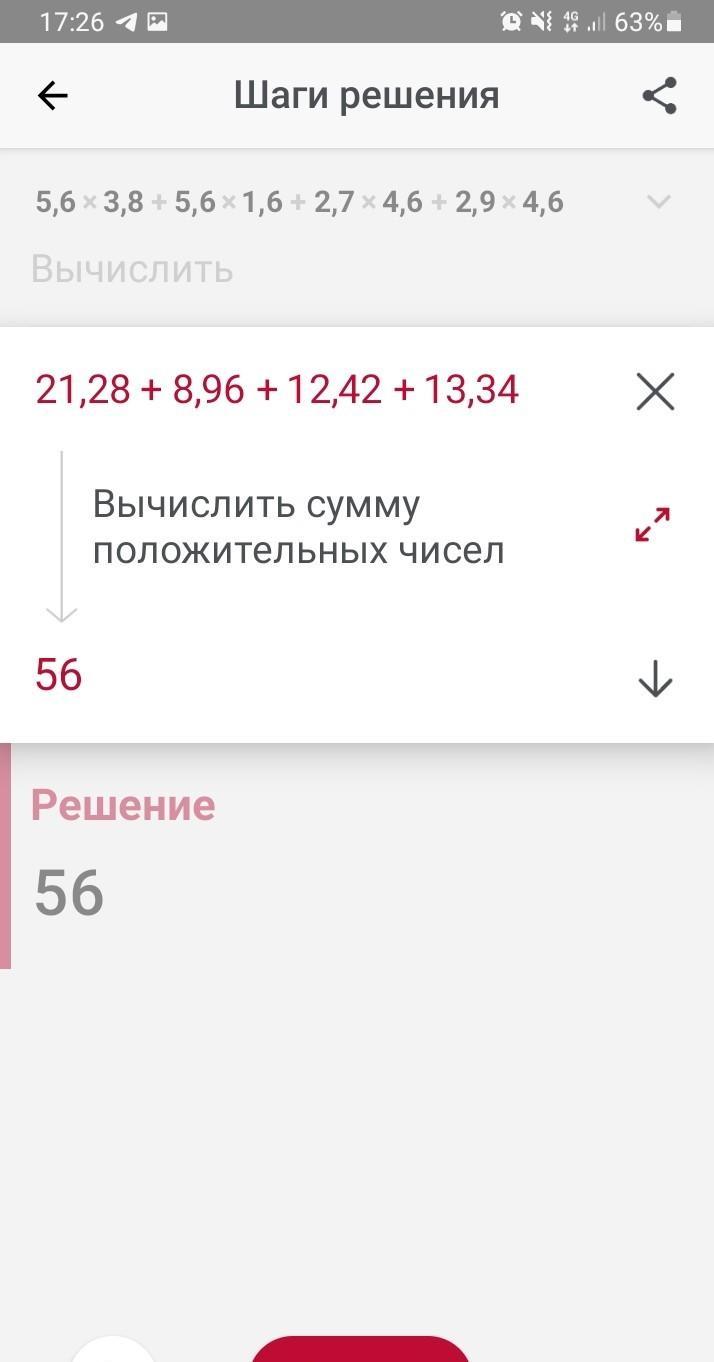Go to next step with down arrow
The width and height of the screenshot is (714, 1362).
[655, 680]
